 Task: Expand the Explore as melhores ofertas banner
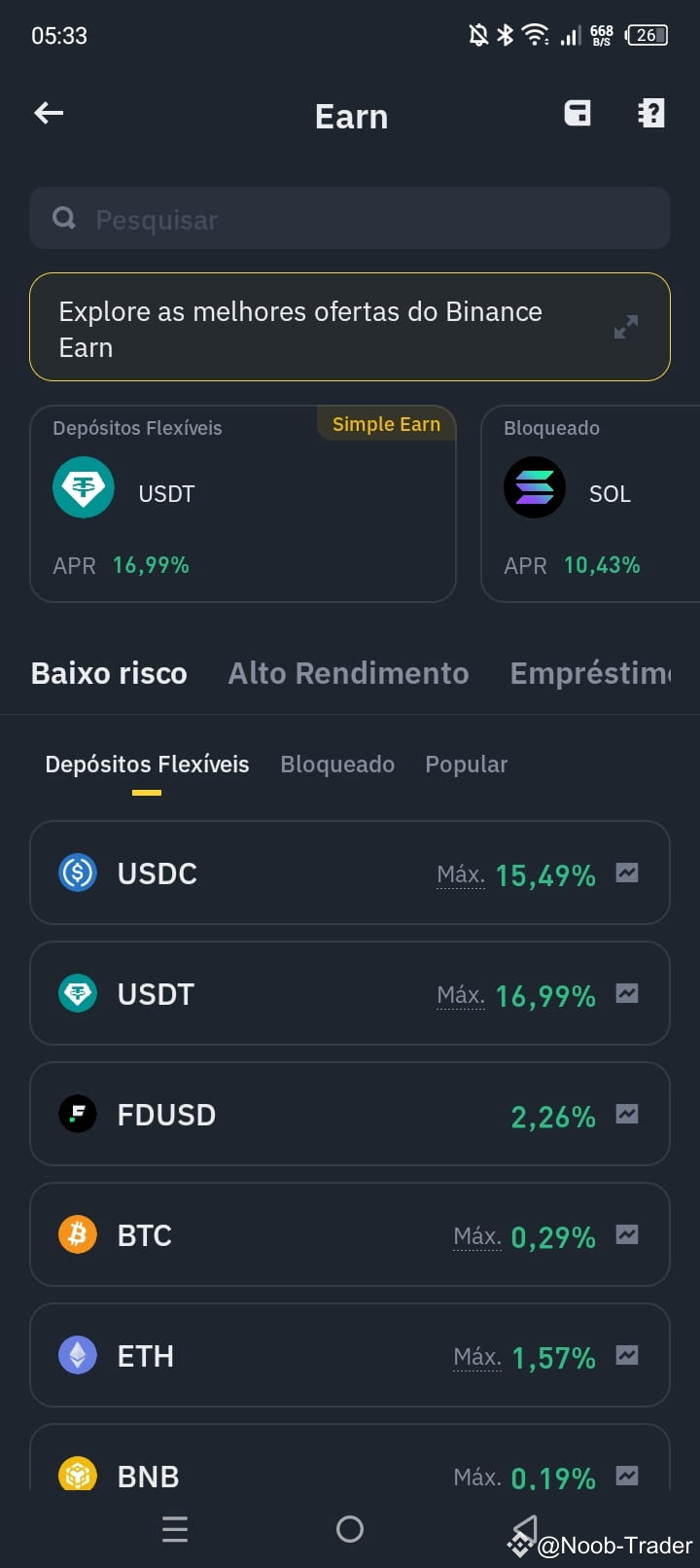(x=625, y=328)
